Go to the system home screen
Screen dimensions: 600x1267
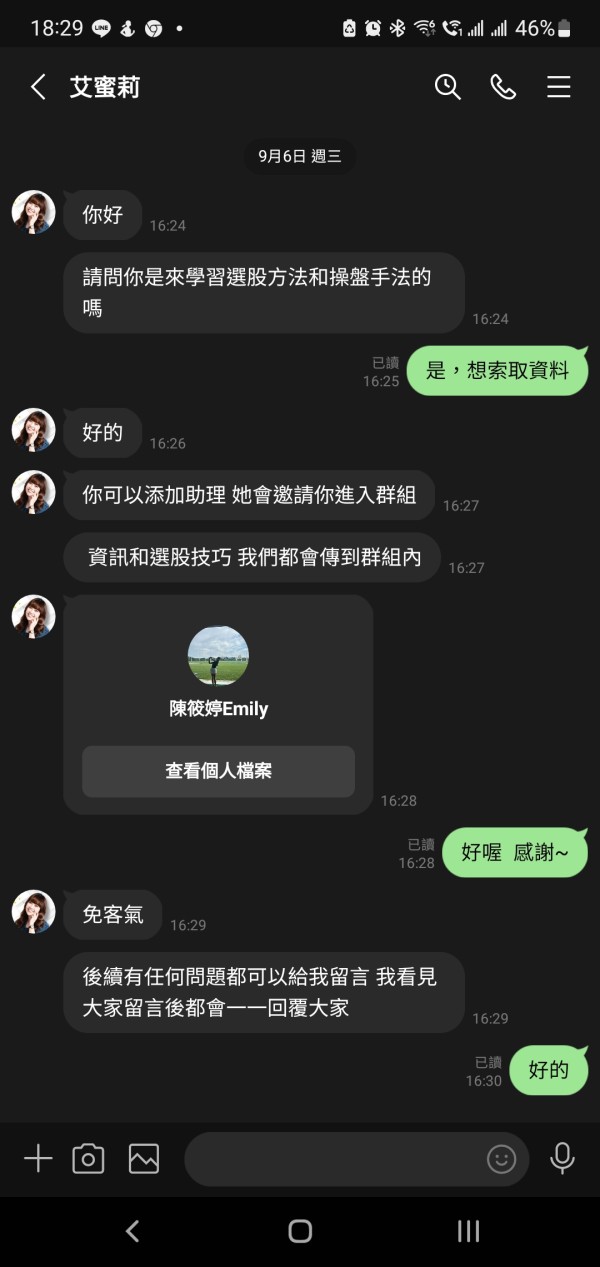[300, 1231]
